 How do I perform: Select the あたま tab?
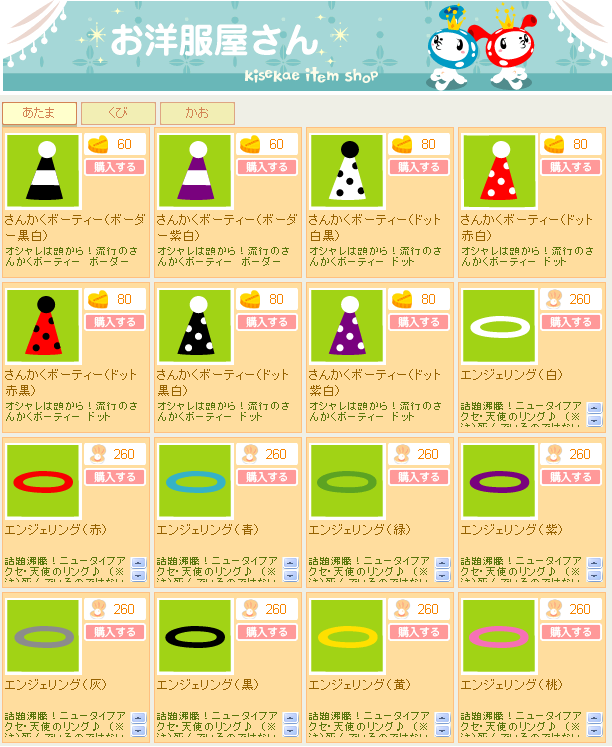pos(39,113)
